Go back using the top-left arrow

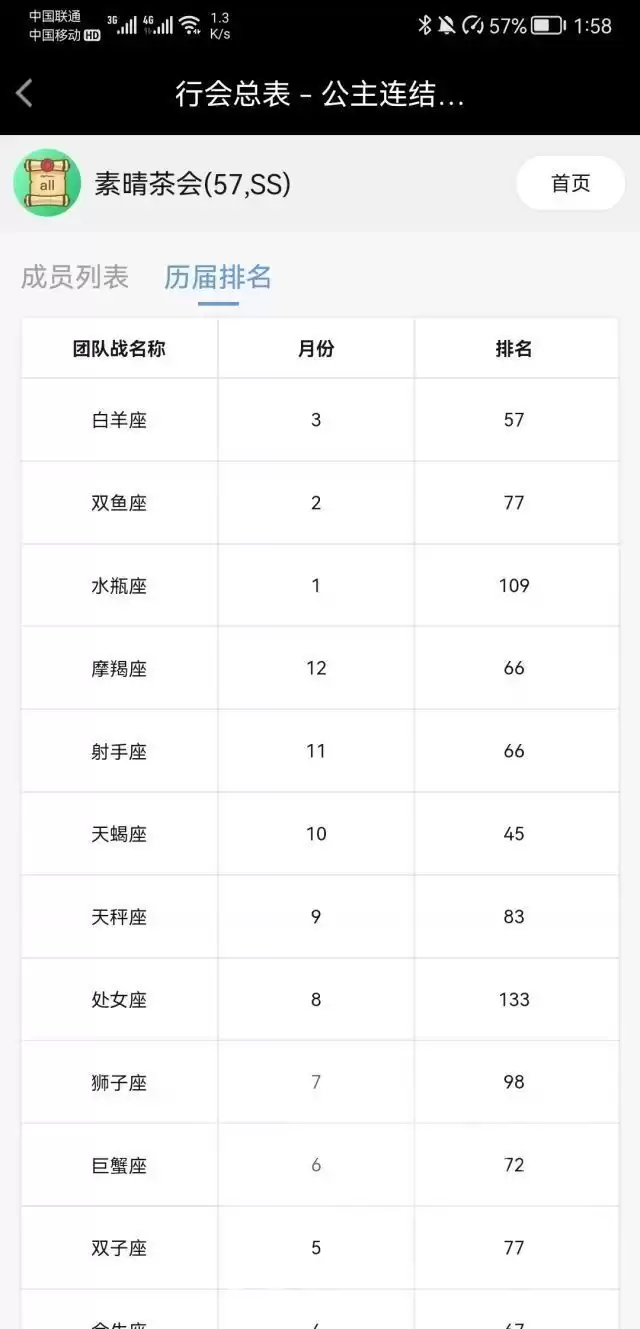[25, 94]
